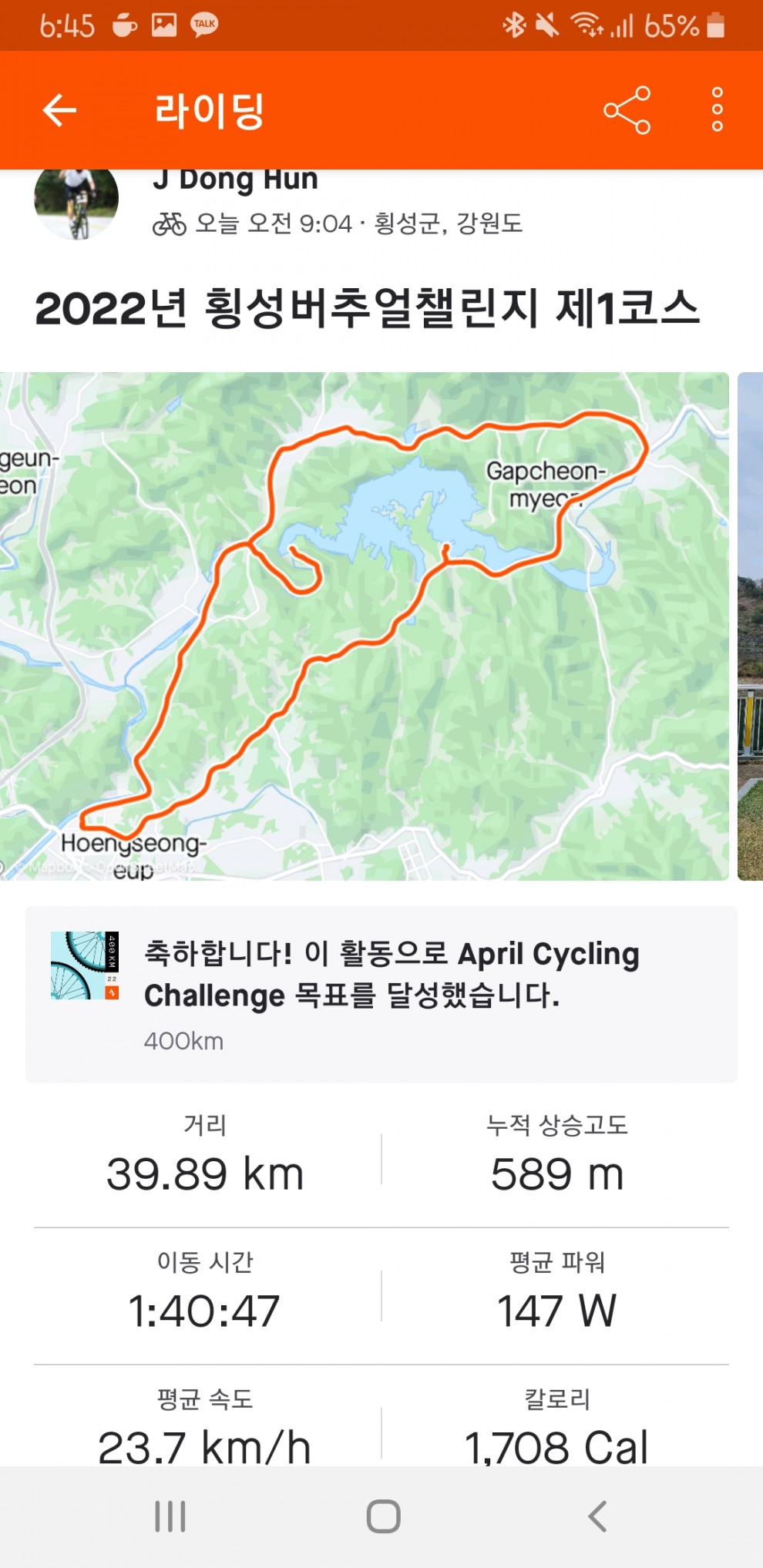Go back using the top arrow

point(59,110)
